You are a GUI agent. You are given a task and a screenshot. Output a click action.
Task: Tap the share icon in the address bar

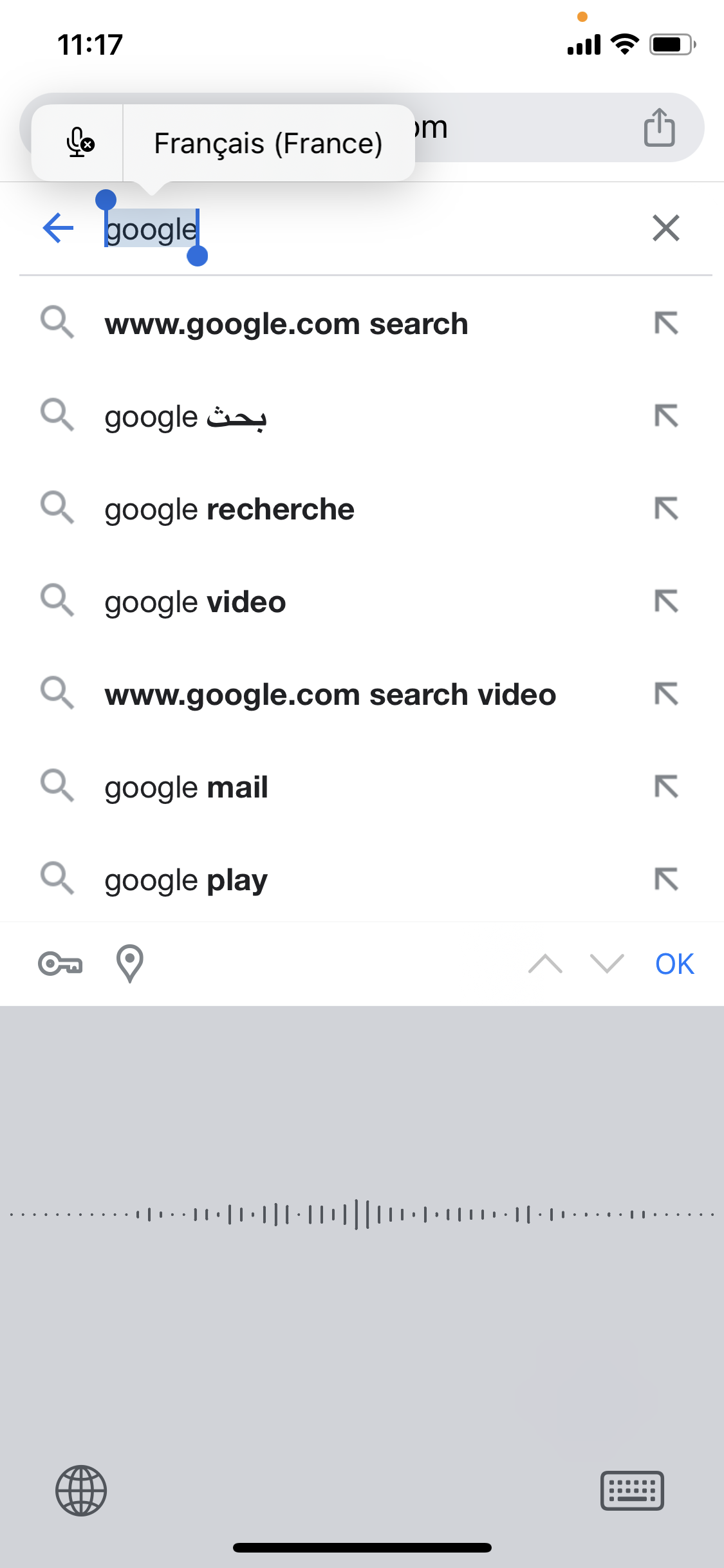coord(659,127)
